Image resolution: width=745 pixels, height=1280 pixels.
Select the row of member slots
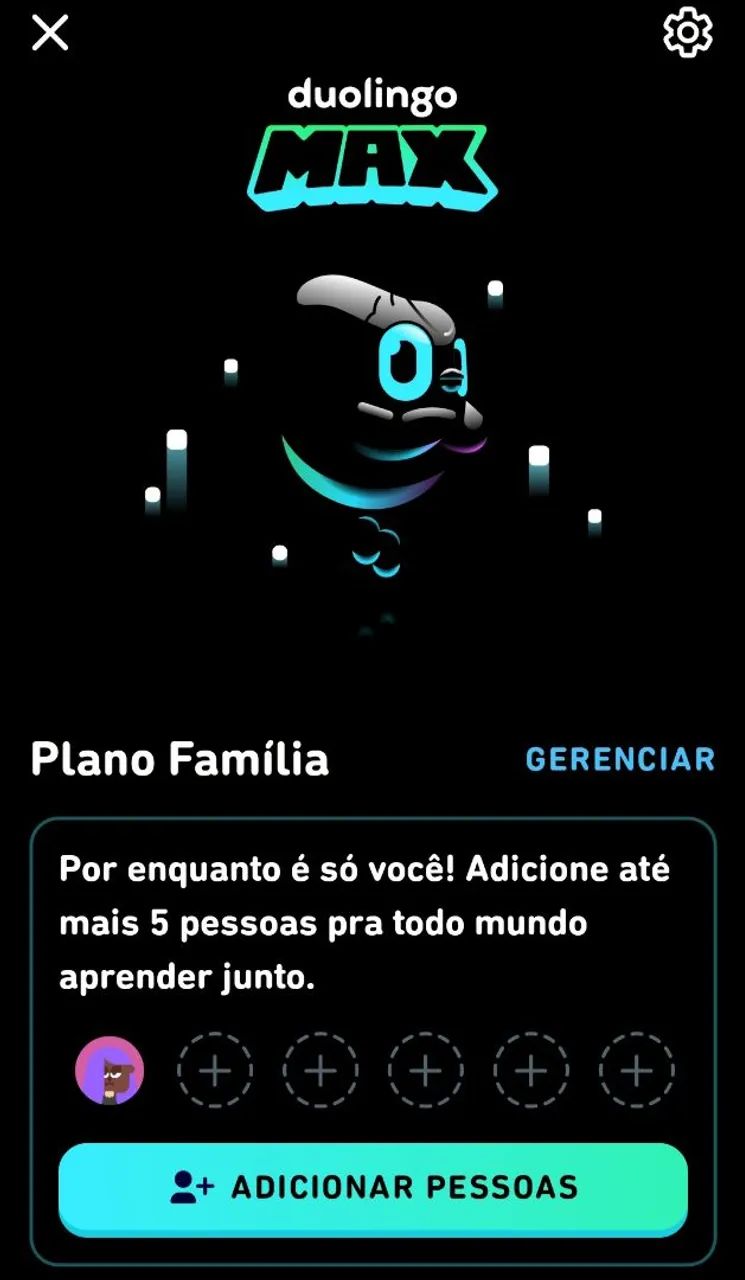(x=372, y=1070)
